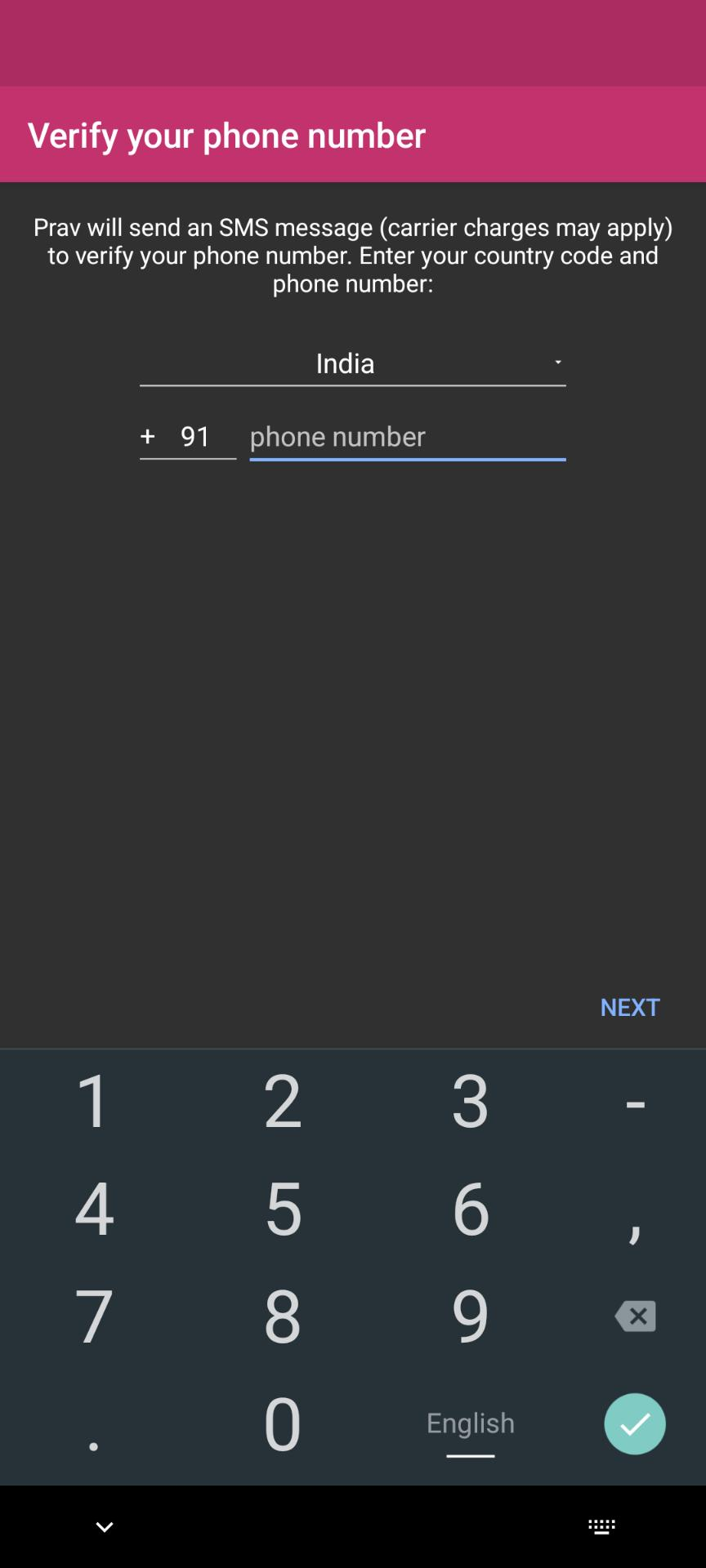The height and width of the screenshot is (1568, 706).
Task: Delete a digit with keypad backspace
Action: 635,1316
